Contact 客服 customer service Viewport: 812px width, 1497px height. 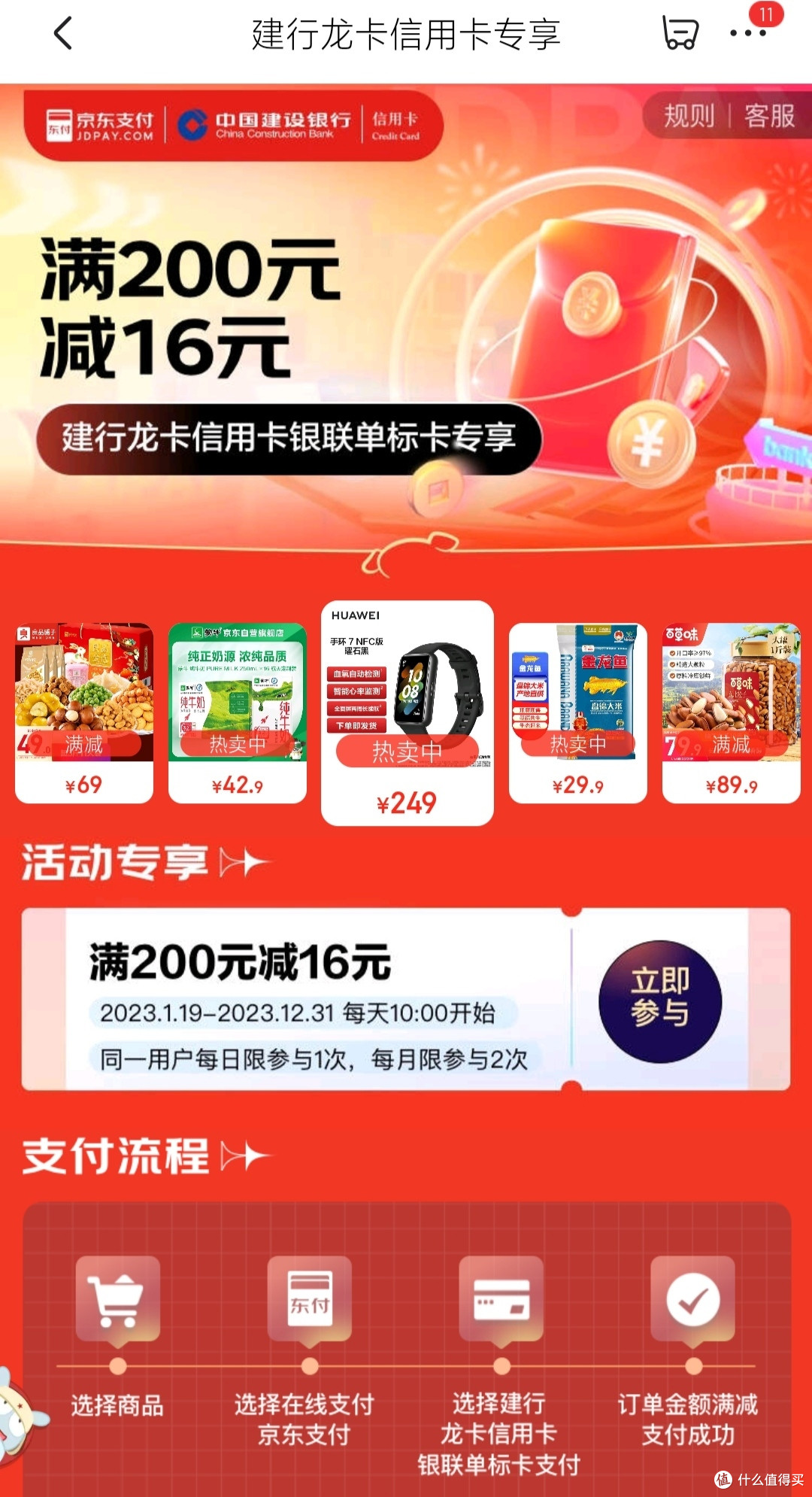pyautogui.click(x=769, y=116)
